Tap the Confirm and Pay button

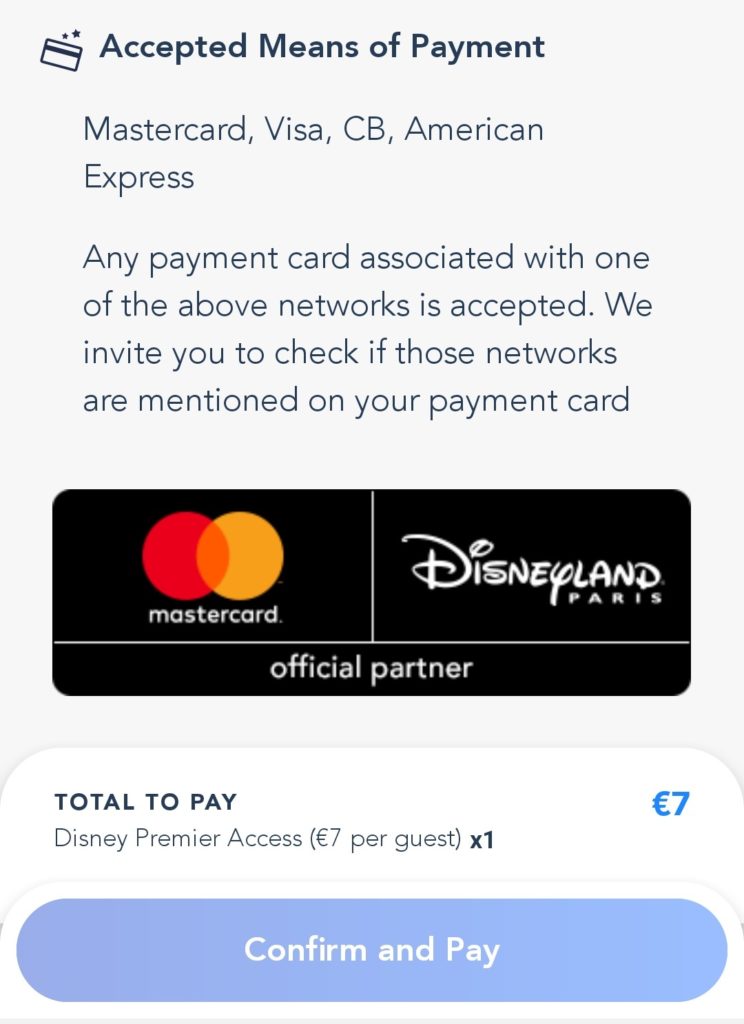click(372, 950)
